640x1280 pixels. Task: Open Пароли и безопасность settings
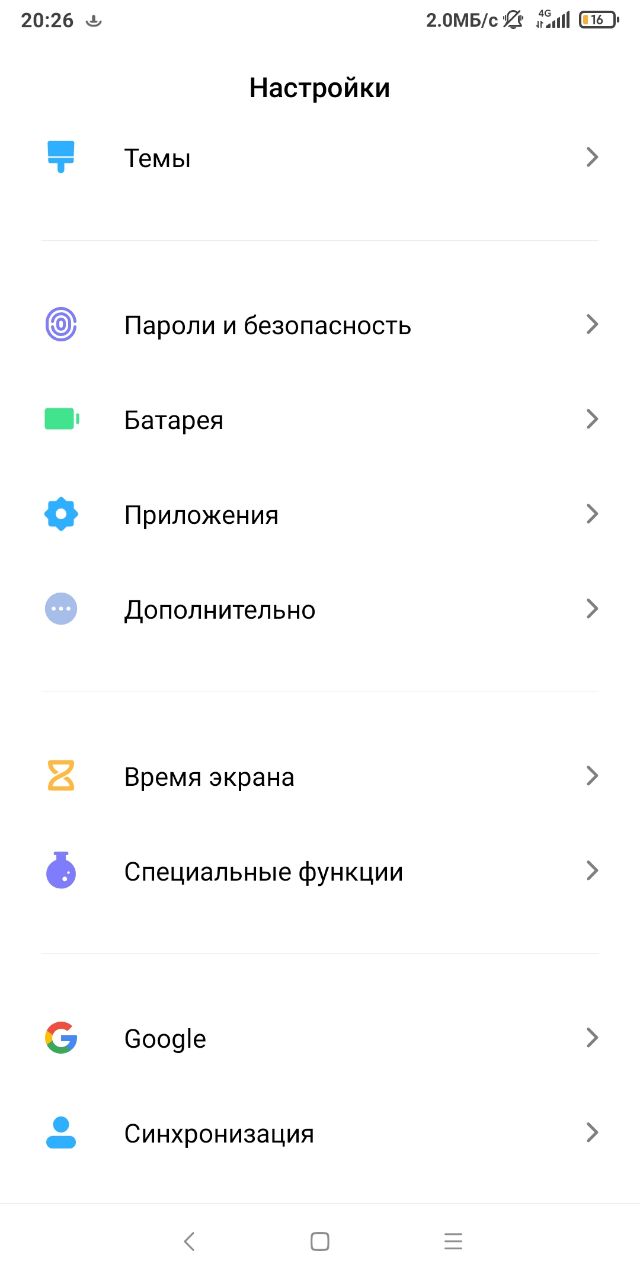point(320,325)
